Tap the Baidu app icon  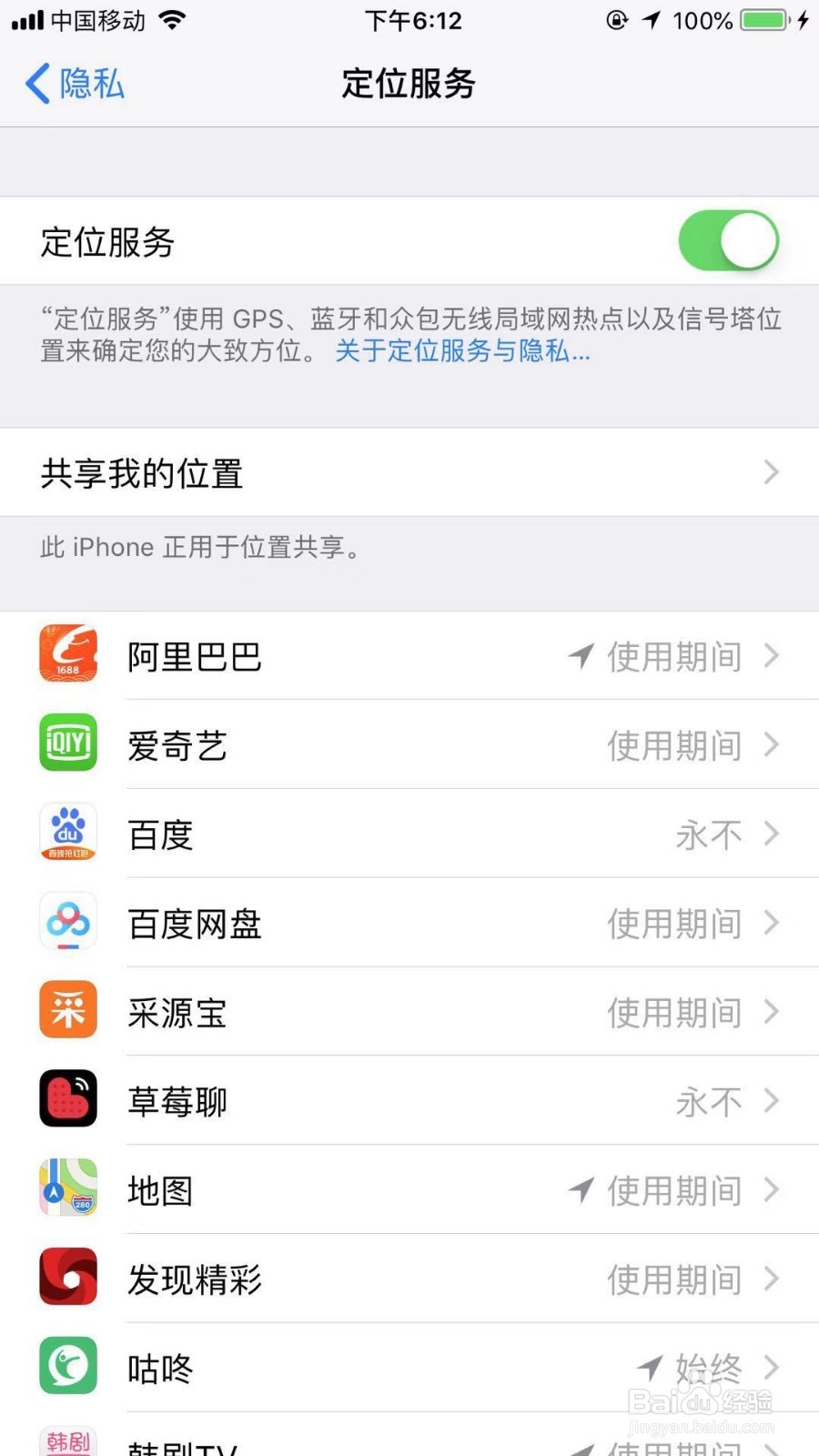[x=67, y=833]
